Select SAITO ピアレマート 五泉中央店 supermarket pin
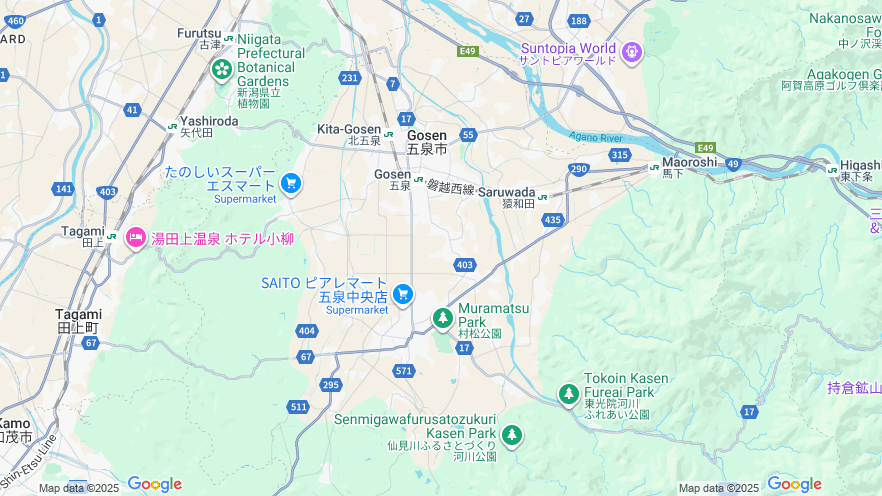The width and height of the screenshot is (882, 496). click(402, 293)
